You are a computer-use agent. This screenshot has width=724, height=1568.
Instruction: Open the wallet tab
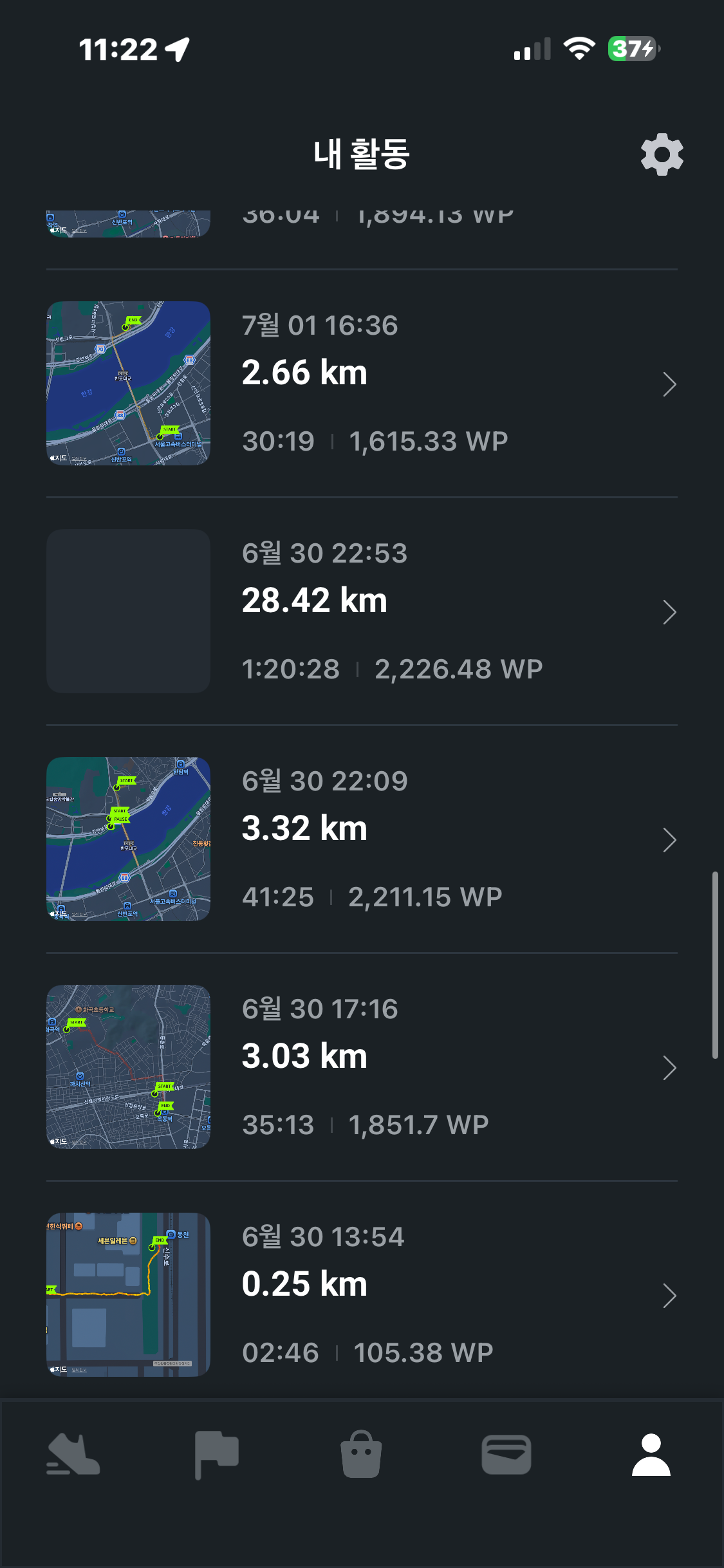pos(506,1455)
